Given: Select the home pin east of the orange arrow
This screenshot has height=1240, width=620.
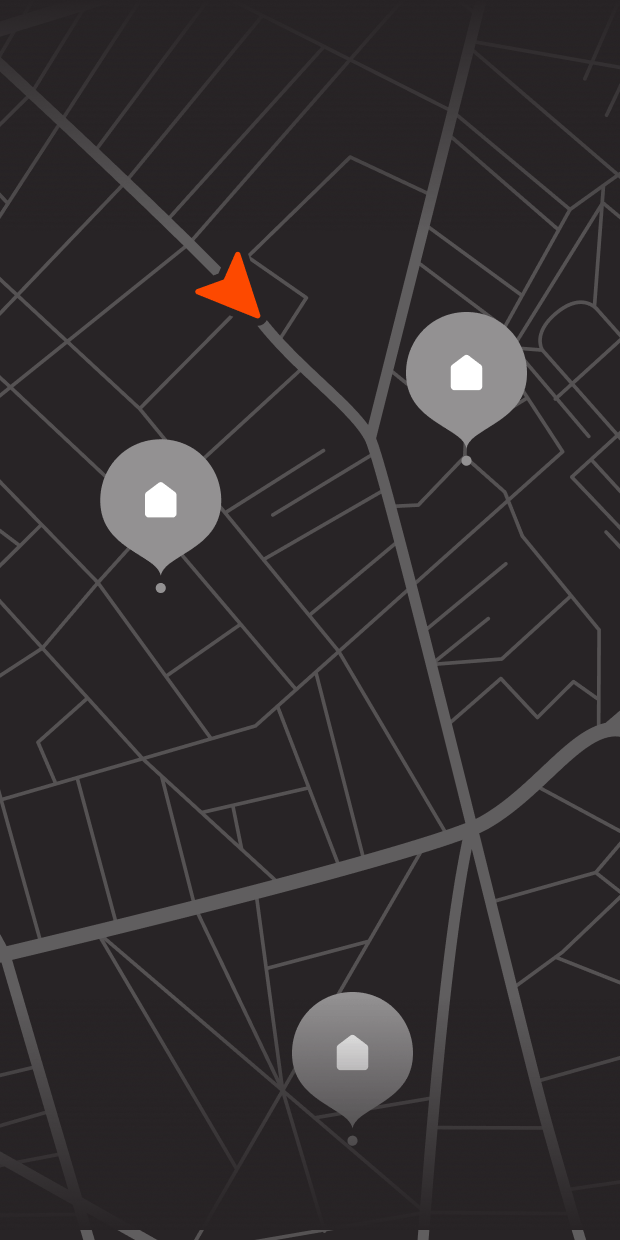Looking at the screenshot, I should coord(466,372).
